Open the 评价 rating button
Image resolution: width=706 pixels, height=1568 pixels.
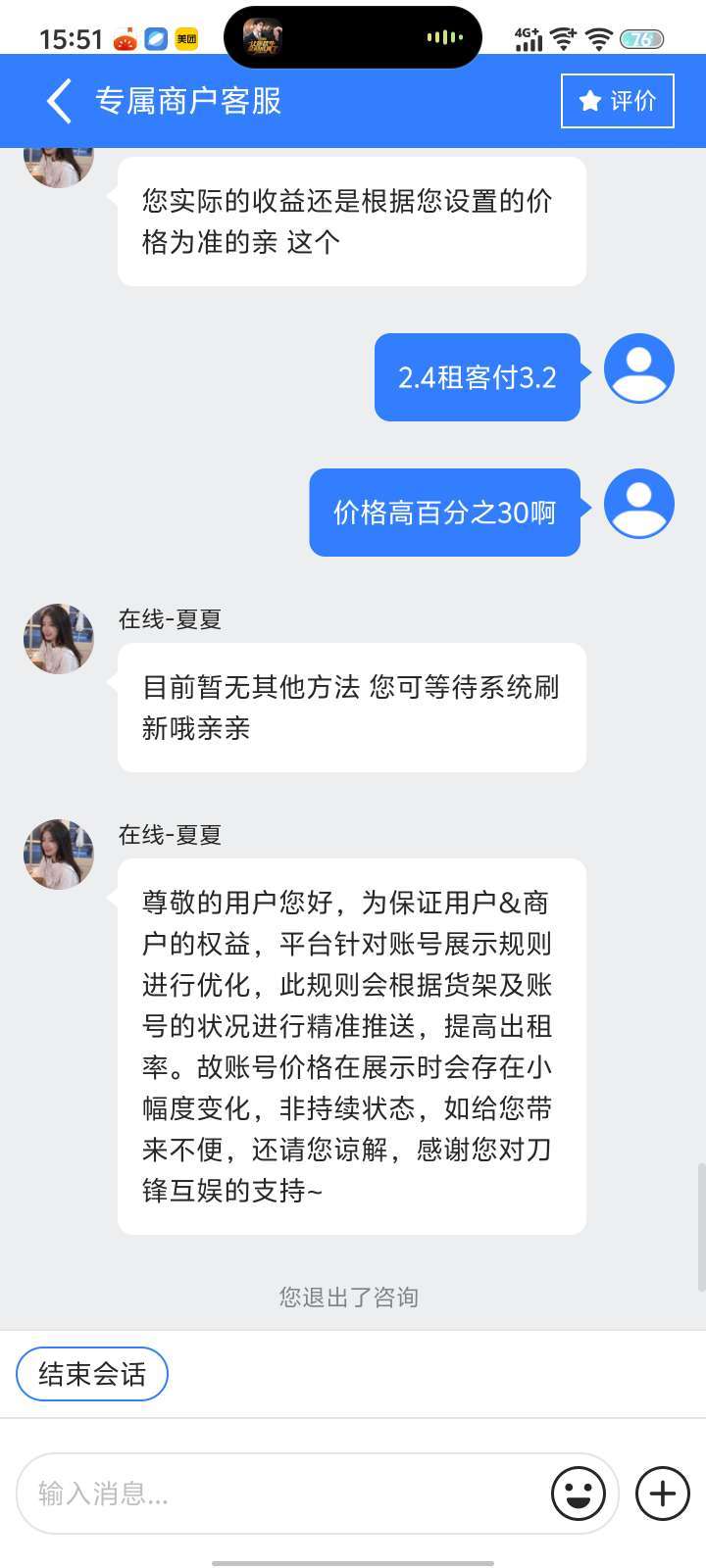(618, 101)
